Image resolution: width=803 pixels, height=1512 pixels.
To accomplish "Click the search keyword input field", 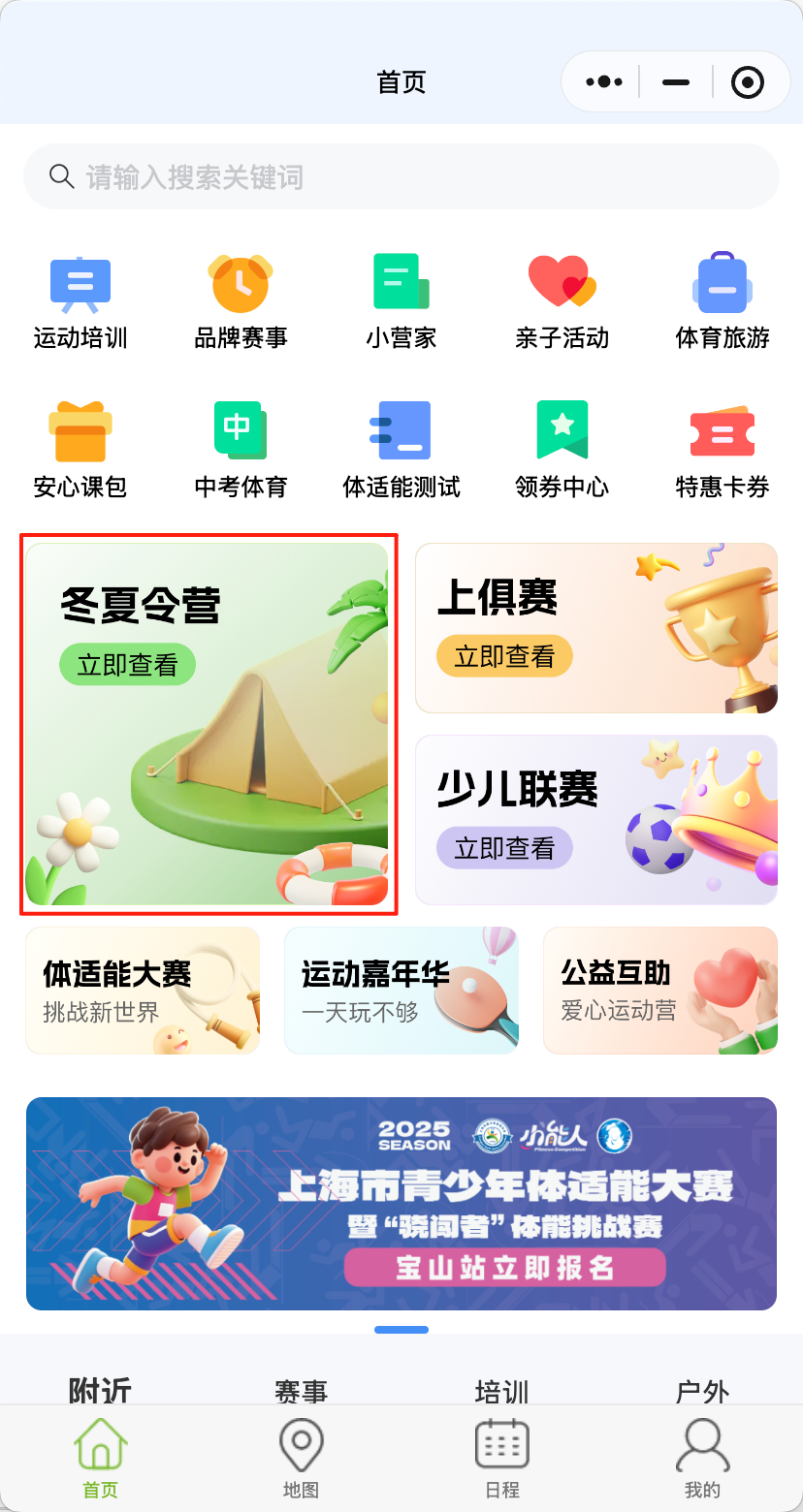I will pyautogui.click(x=401, y=176).
